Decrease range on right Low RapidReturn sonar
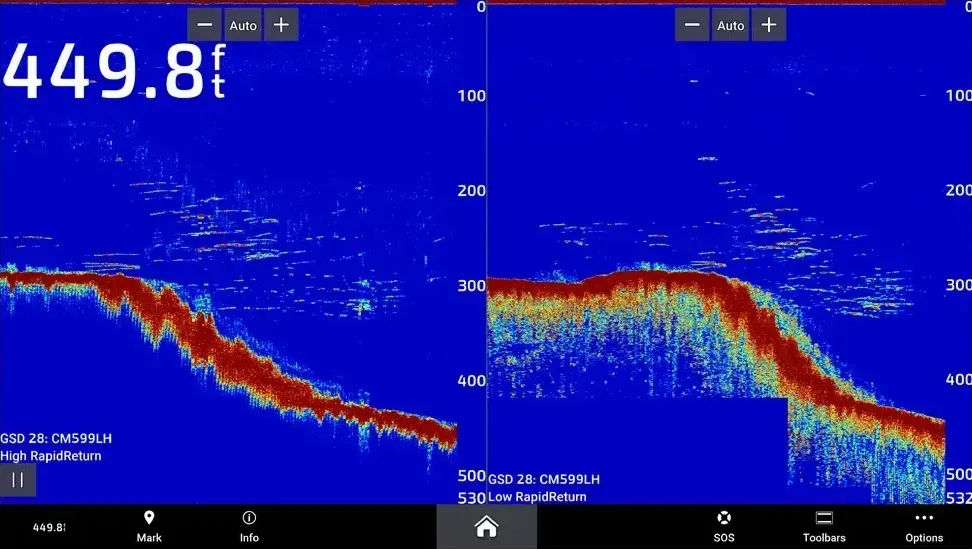This screenshot has width=972, height=549. coord(692,25)
